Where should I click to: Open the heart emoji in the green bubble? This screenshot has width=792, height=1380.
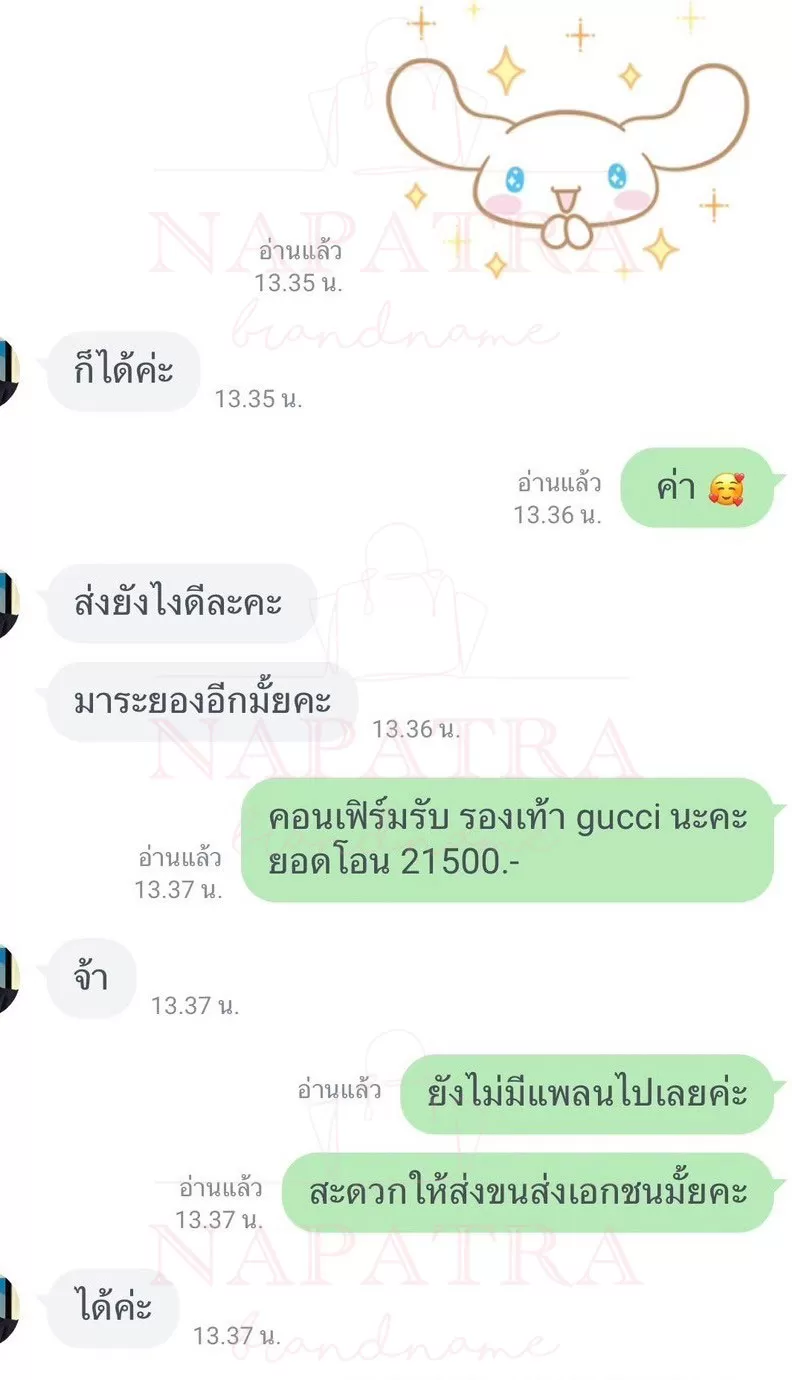pos(729,488)
